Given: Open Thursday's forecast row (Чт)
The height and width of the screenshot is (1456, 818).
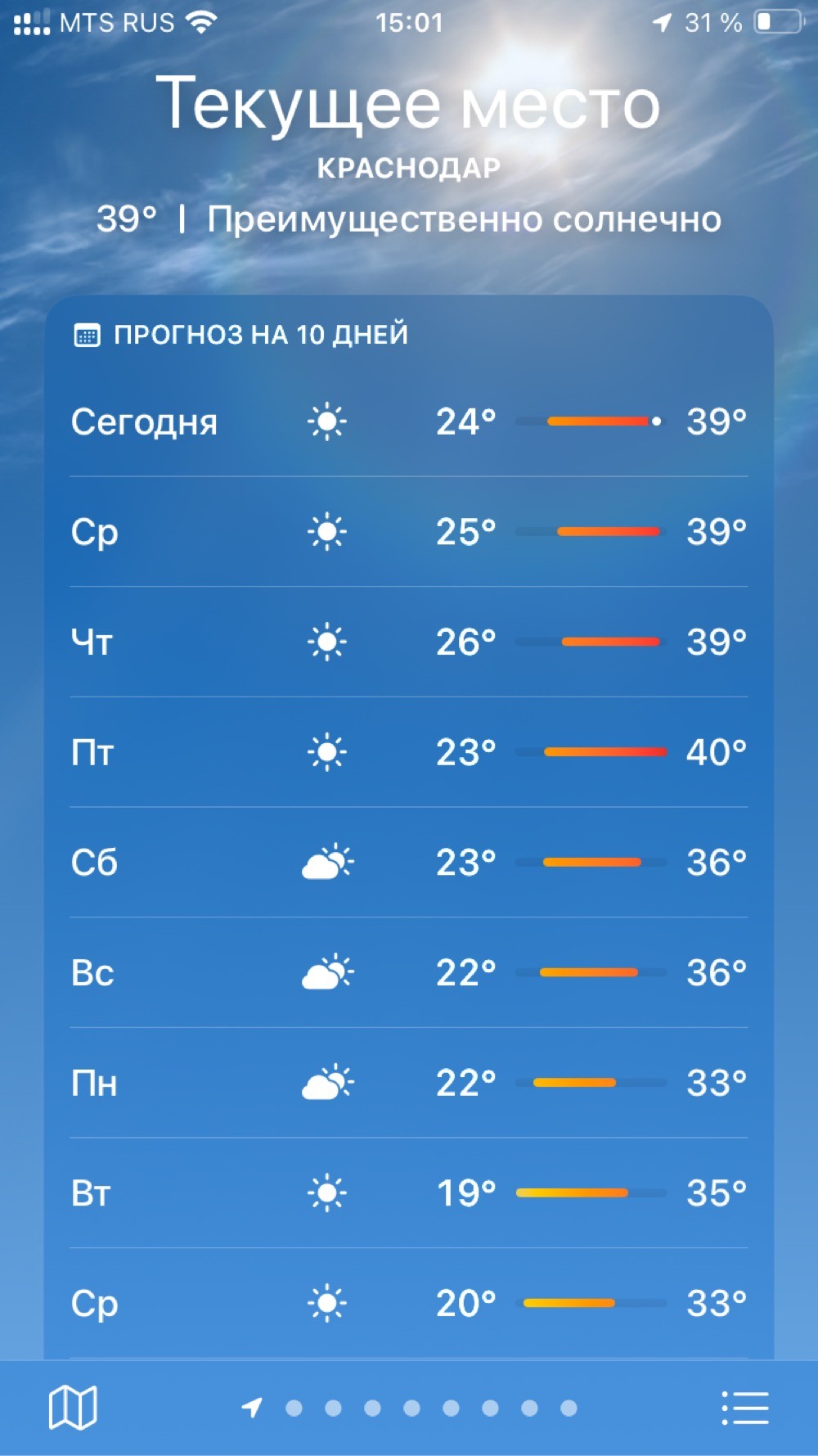Looking at the screenshot, I should pyautogui.click(x=409, y=642).
